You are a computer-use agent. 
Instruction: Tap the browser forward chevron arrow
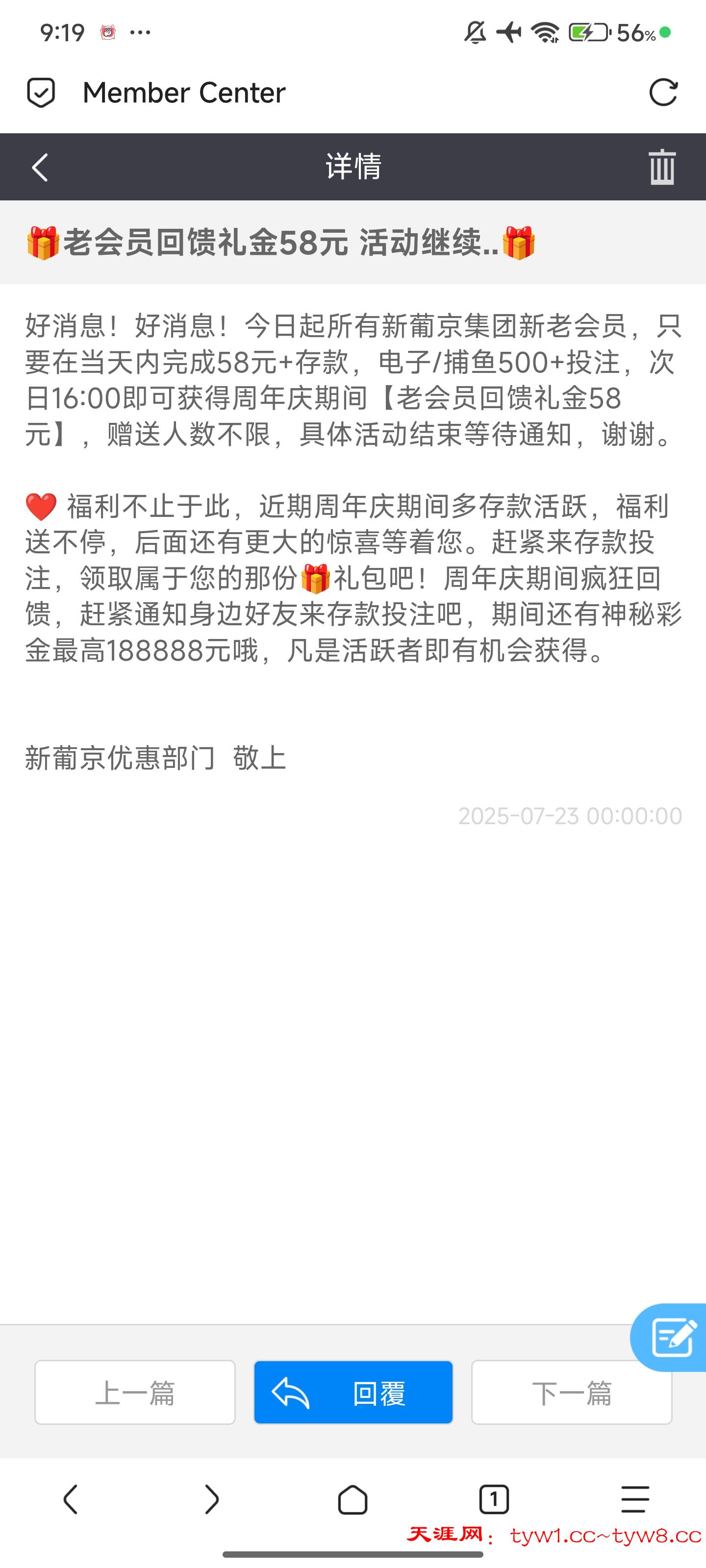pos(212,1500)
